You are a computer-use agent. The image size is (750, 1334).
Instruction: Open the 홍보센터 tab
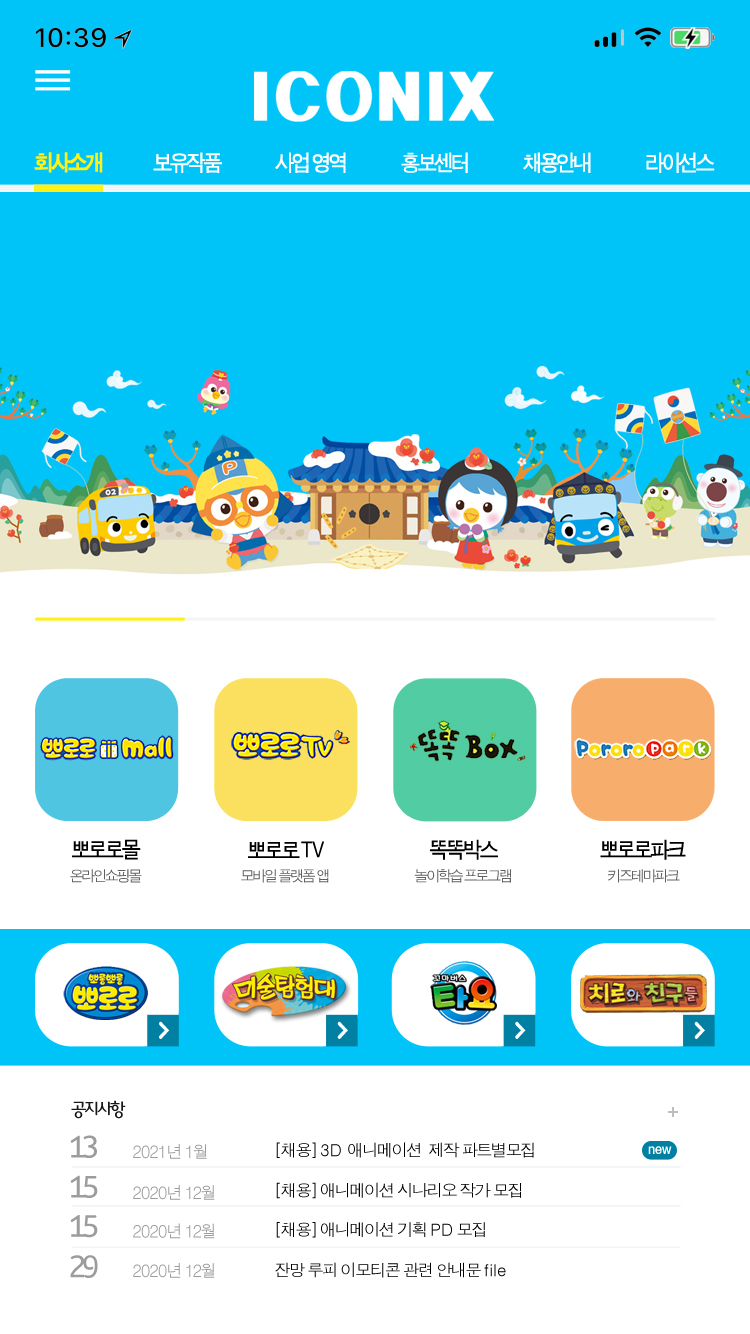coord(435,163)
